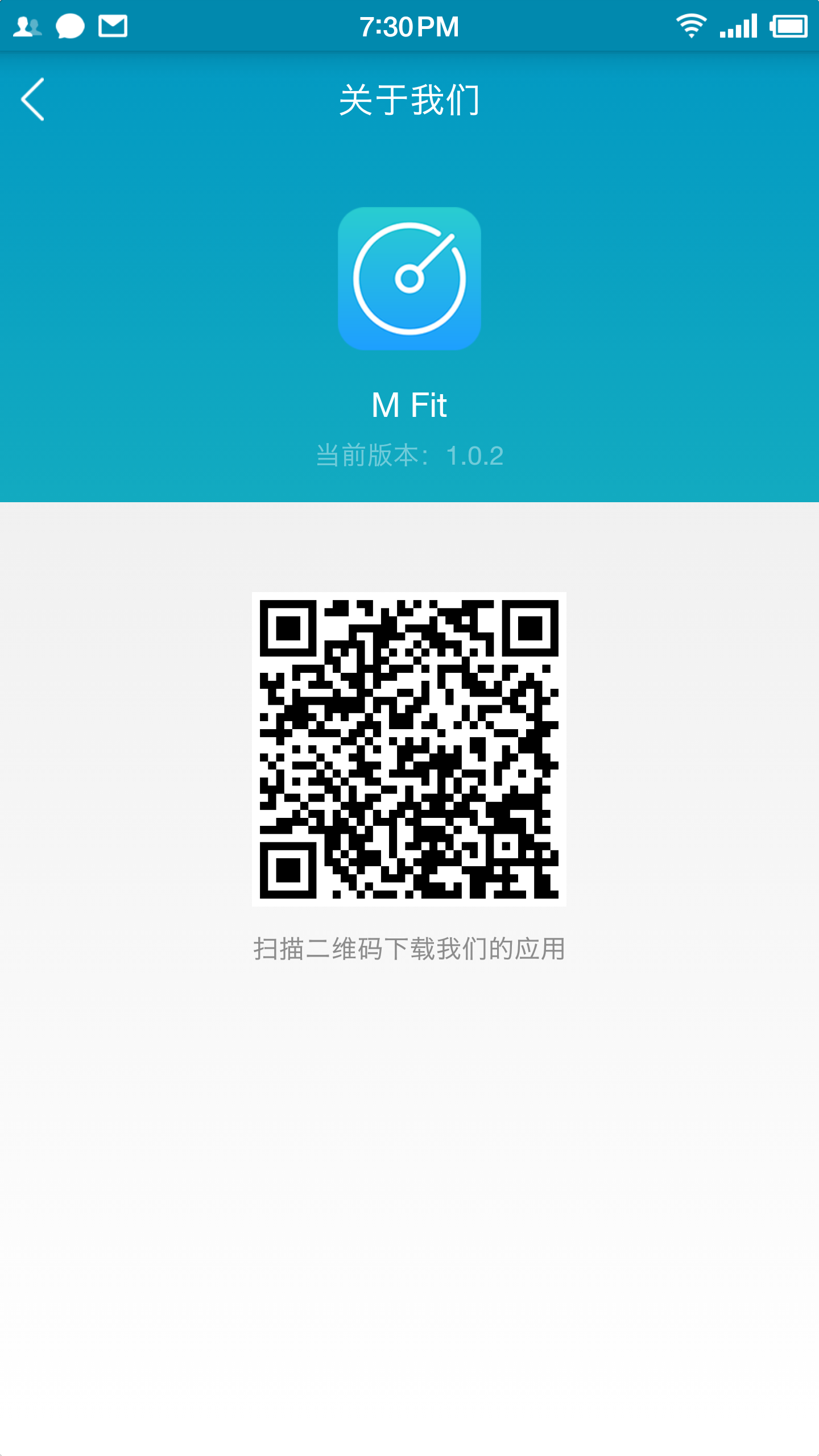Go back from the 关于我们 page
The image size is (819, 1456).
(x=33, y=100)
